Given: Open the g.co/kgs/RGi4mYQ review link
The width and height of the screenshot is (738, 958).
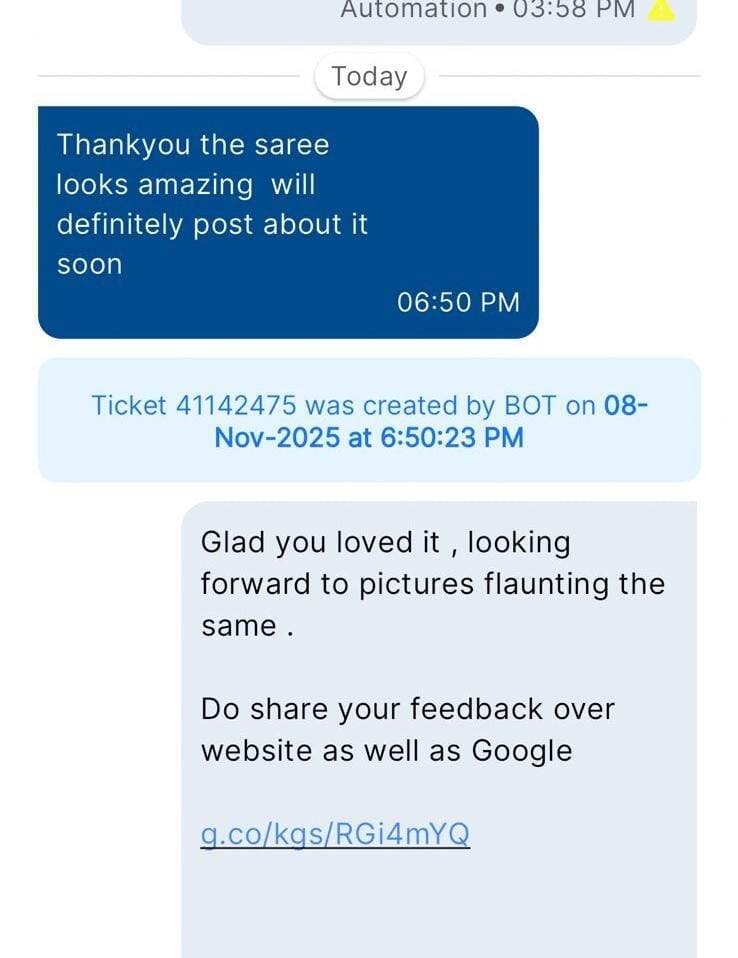Looking at the screenshot, I should click(x=335, y=835).
